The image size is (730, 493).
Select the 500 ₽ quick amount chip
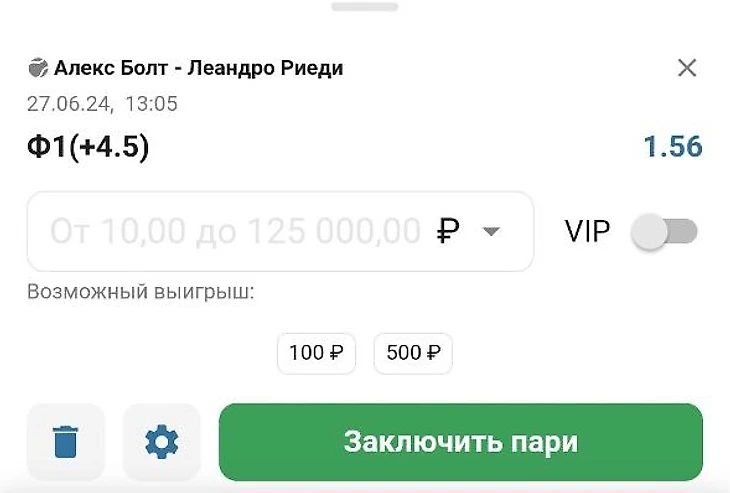pos(413,353)
